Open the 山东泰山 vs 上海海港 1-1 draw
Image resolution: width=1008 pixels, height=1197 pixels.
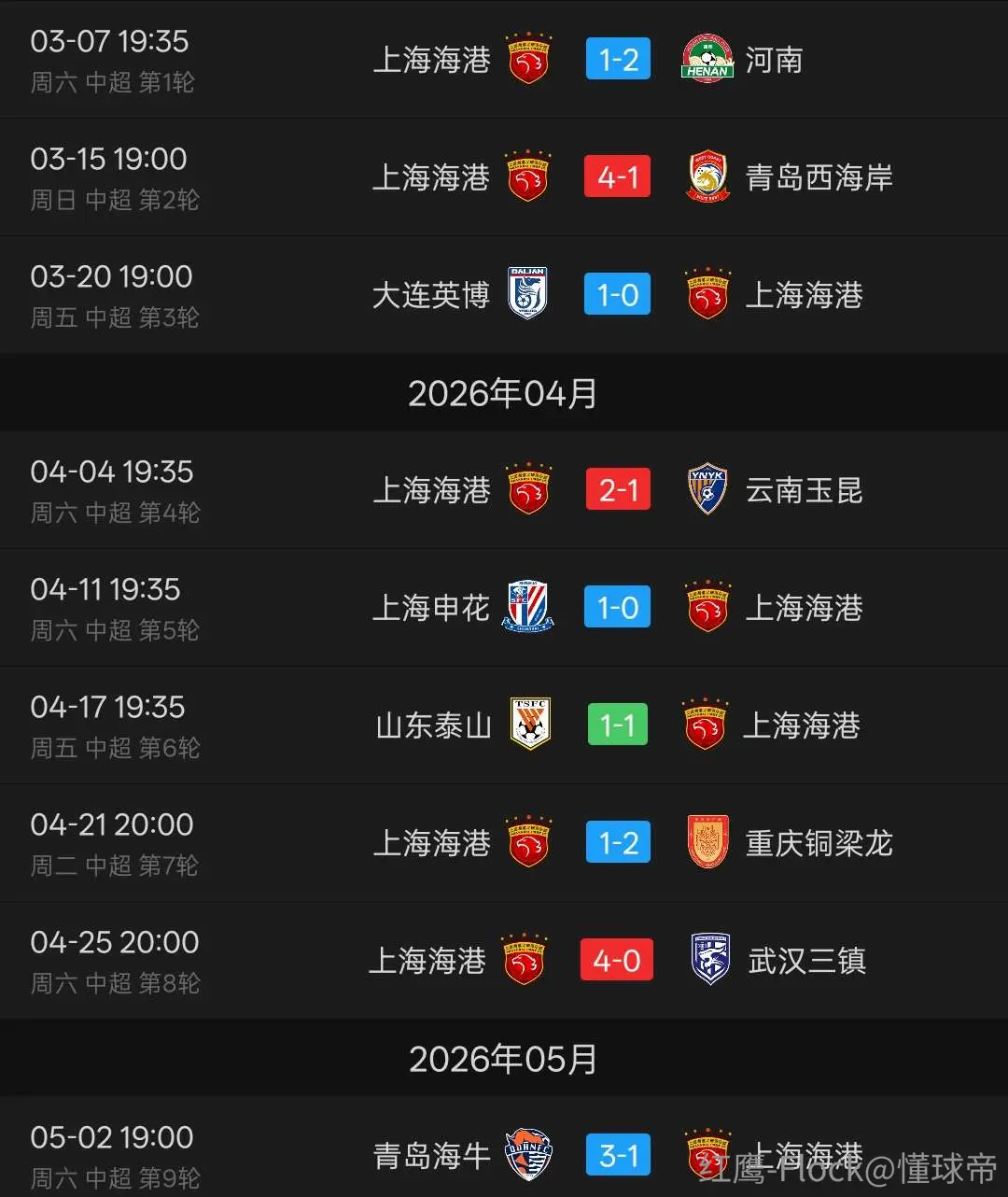click(504, 725)
